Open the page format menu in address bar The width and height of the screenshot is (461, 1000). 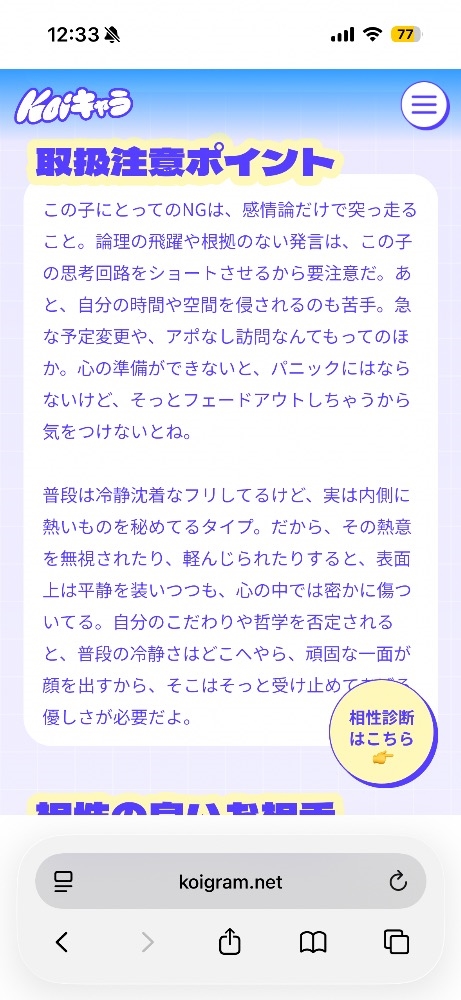point(64,882)
